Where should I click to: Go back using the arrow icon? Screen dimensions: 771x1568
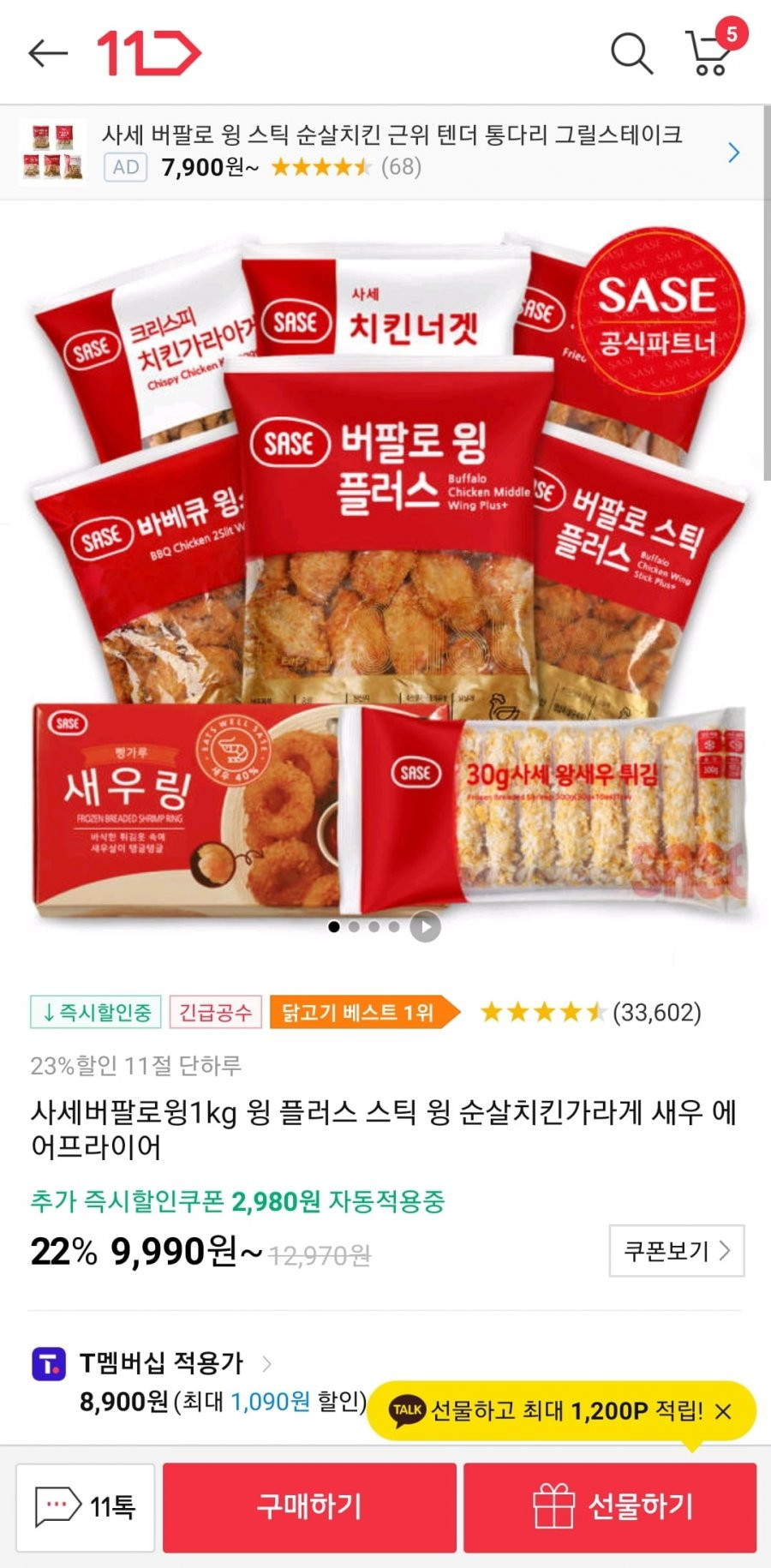point(48,53)
